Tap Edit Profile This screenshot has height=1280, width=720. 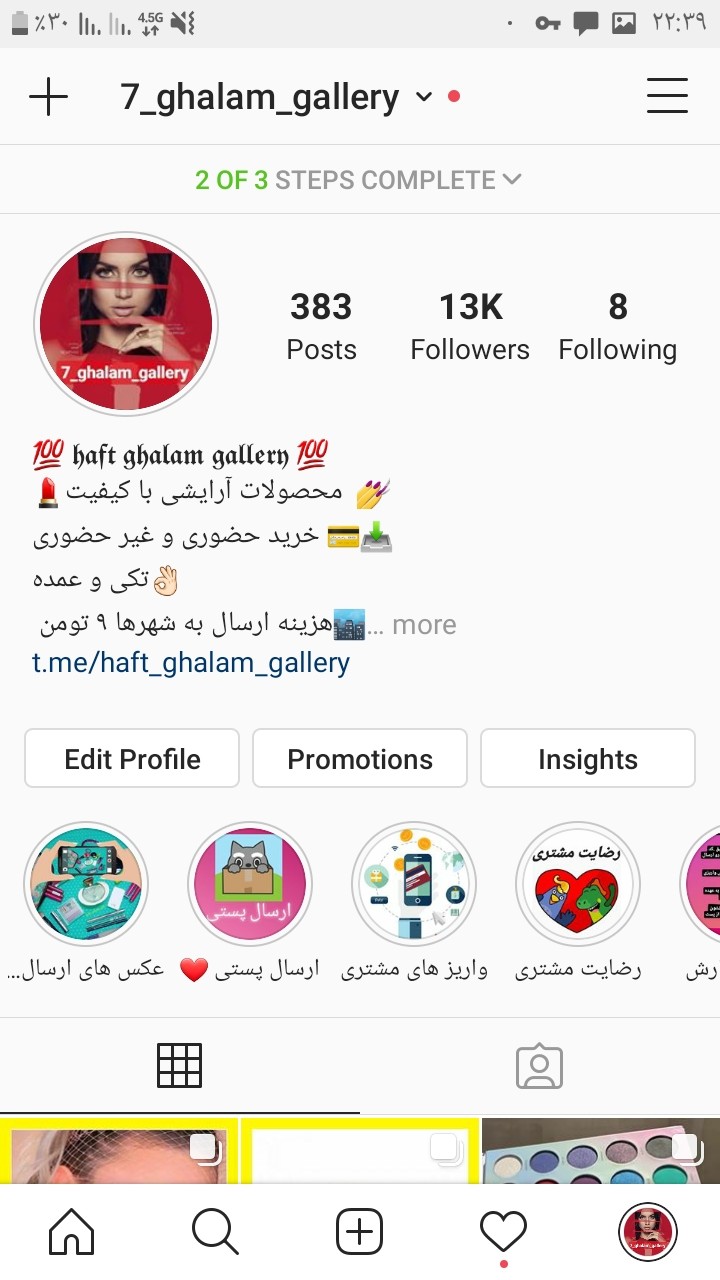132,759
